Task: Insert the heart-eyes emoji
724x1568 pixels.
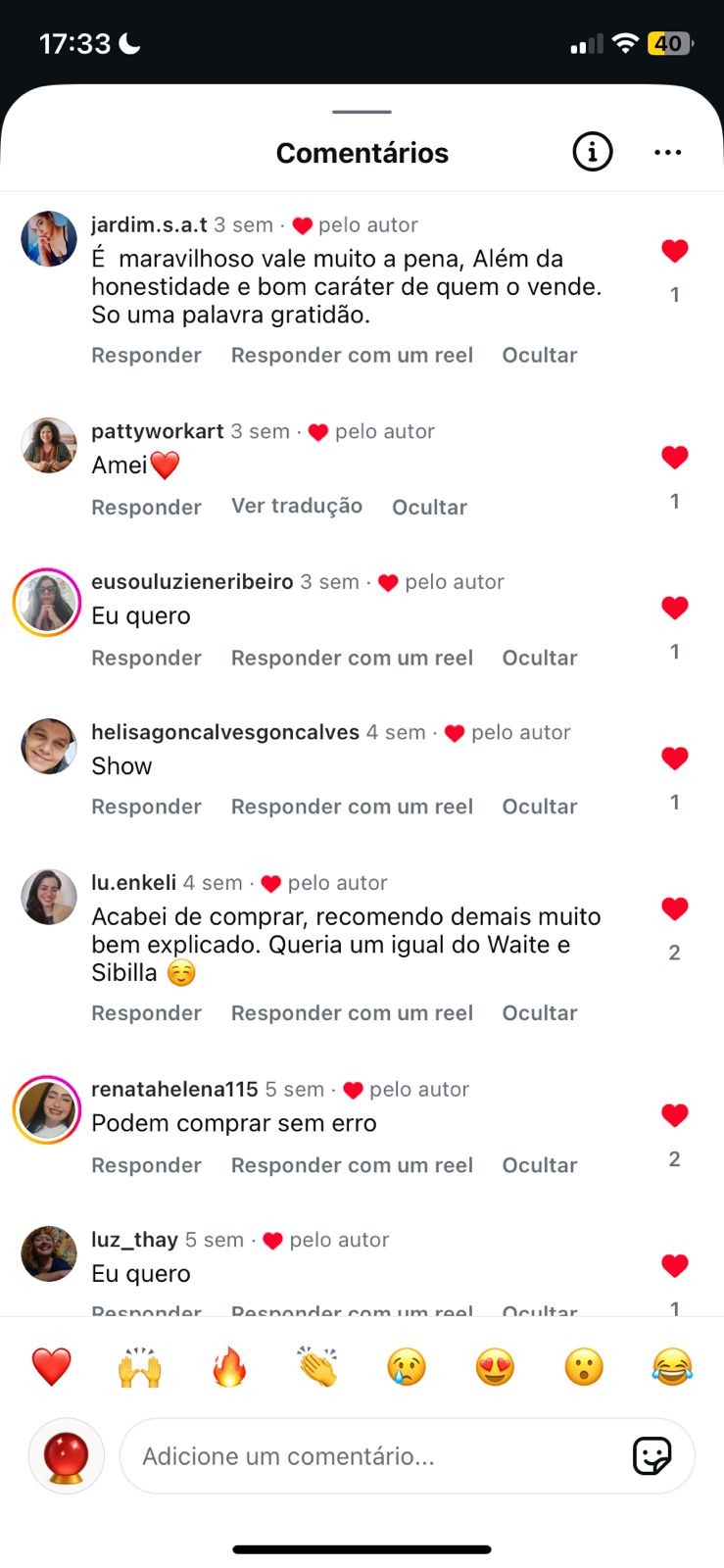Action: click(x=495, y=1367)
